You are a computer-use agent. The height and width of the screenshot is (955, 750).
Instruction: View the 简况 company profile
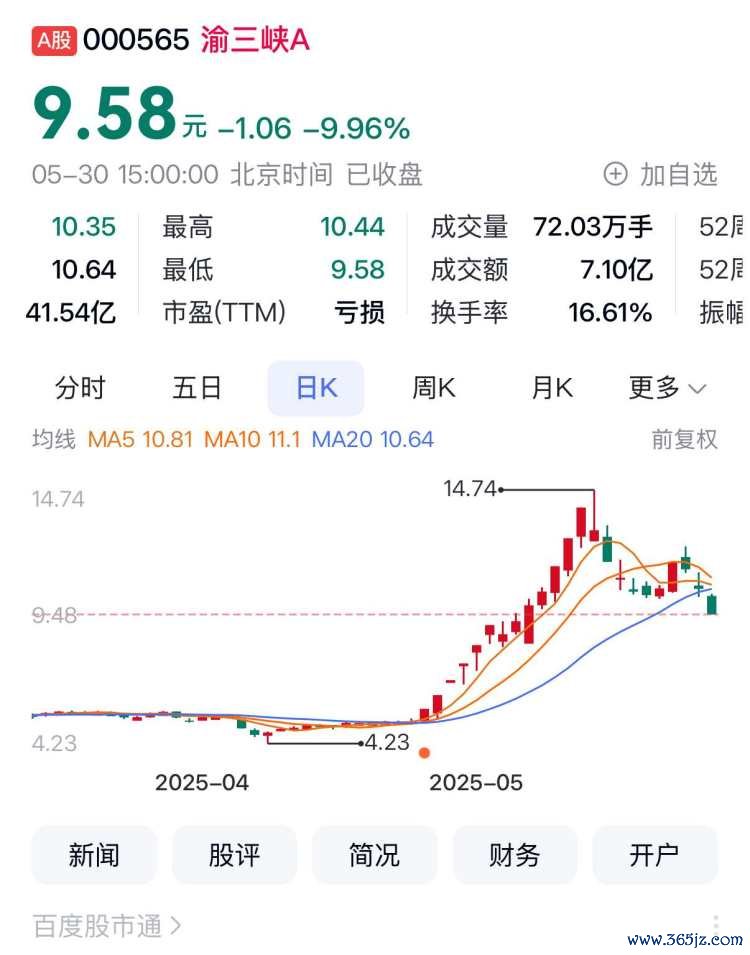[x=374, y=855]
